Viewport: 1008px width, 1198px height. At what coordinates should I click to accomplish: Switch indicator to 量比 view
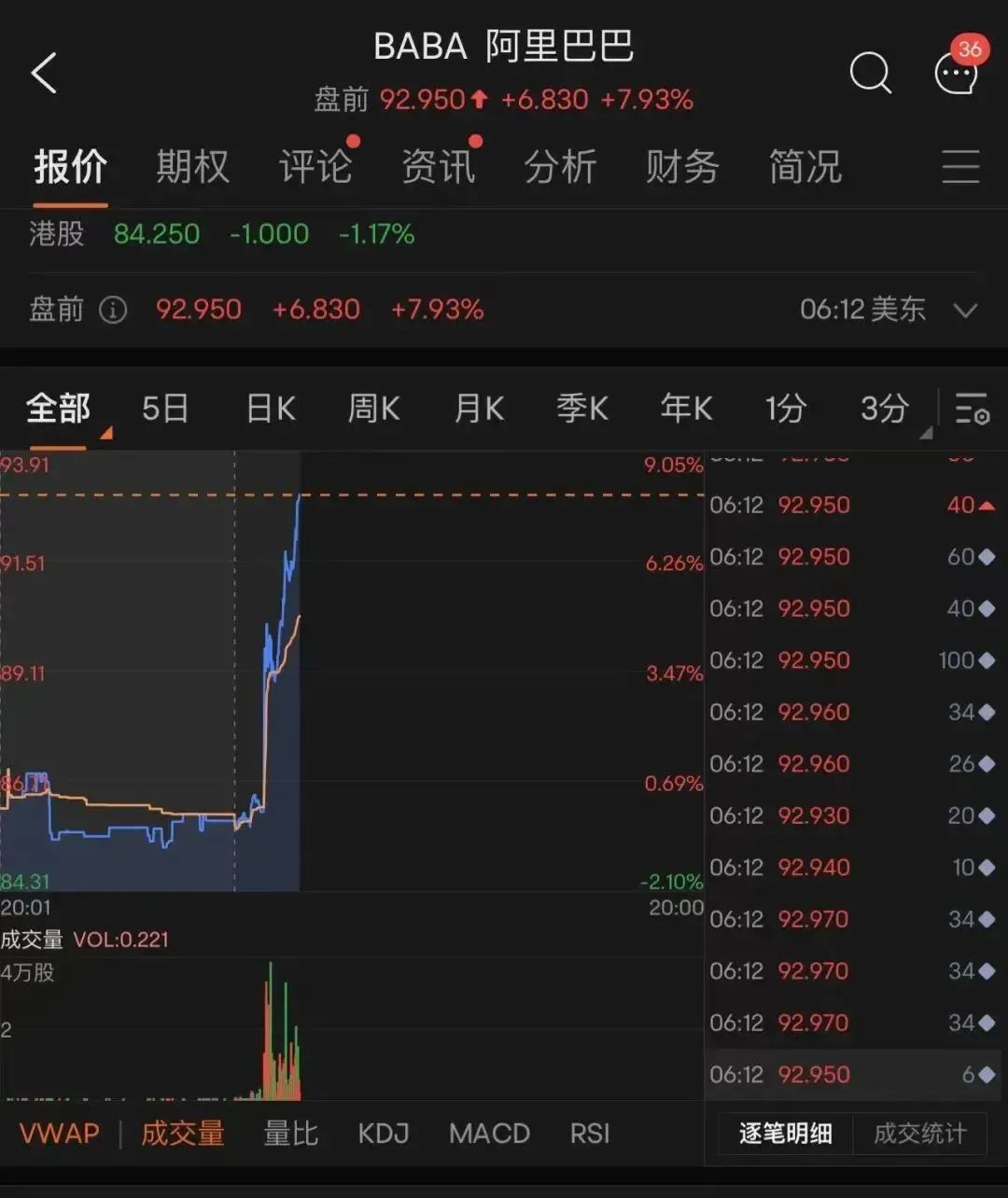pyautogui.click(x=290, y=1133)
